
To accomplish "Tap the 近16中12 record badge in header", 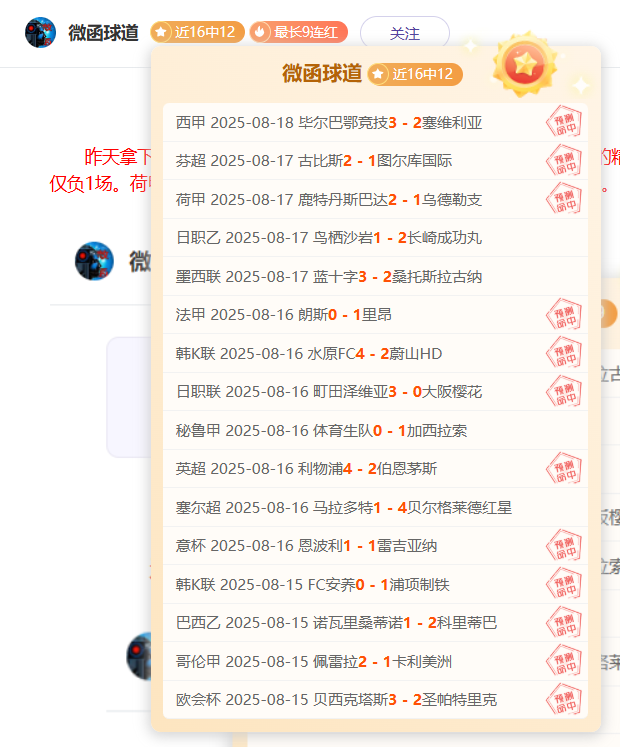I will (197, 32).
